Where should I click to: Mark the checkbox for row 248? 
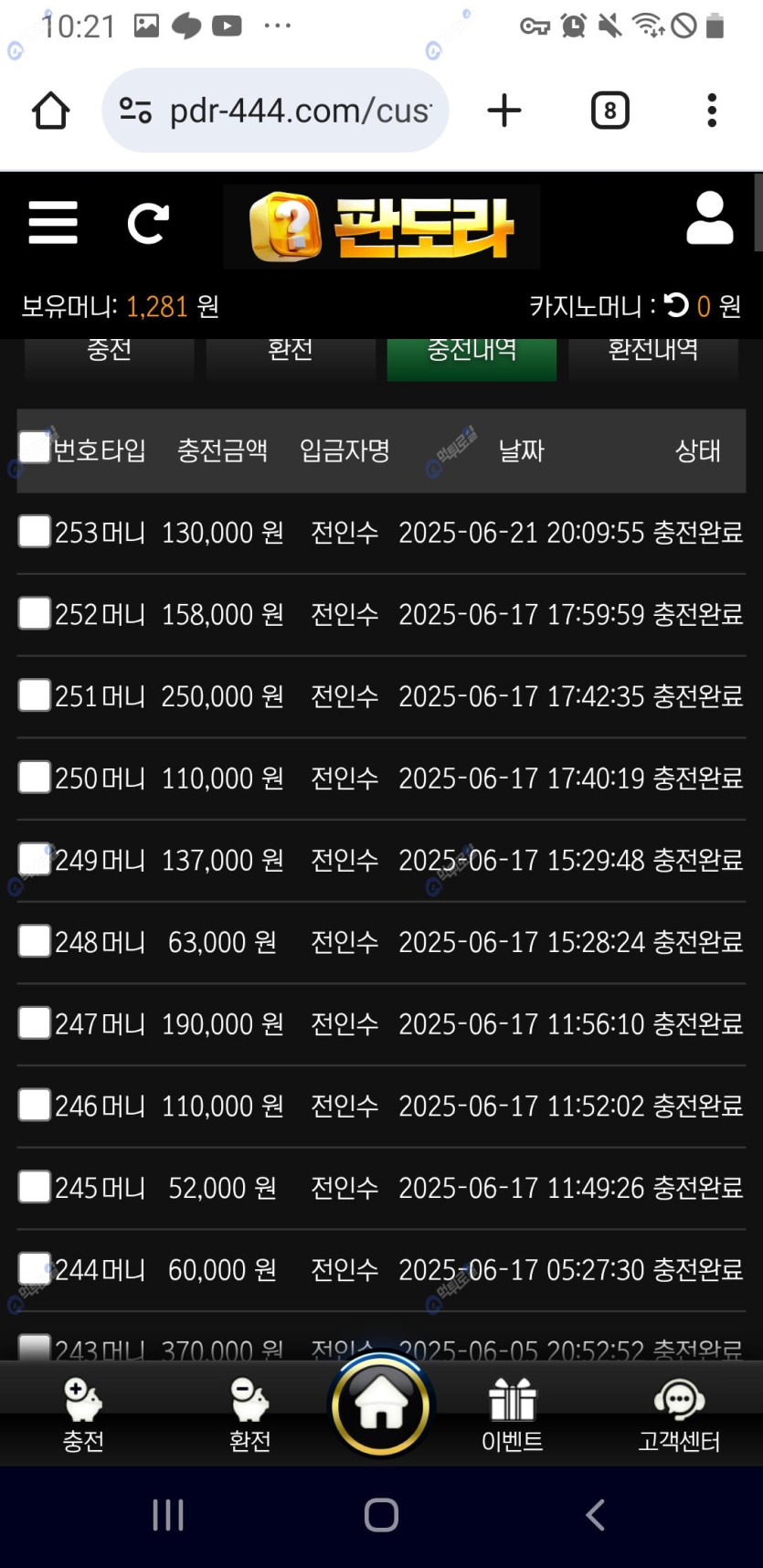35,941
